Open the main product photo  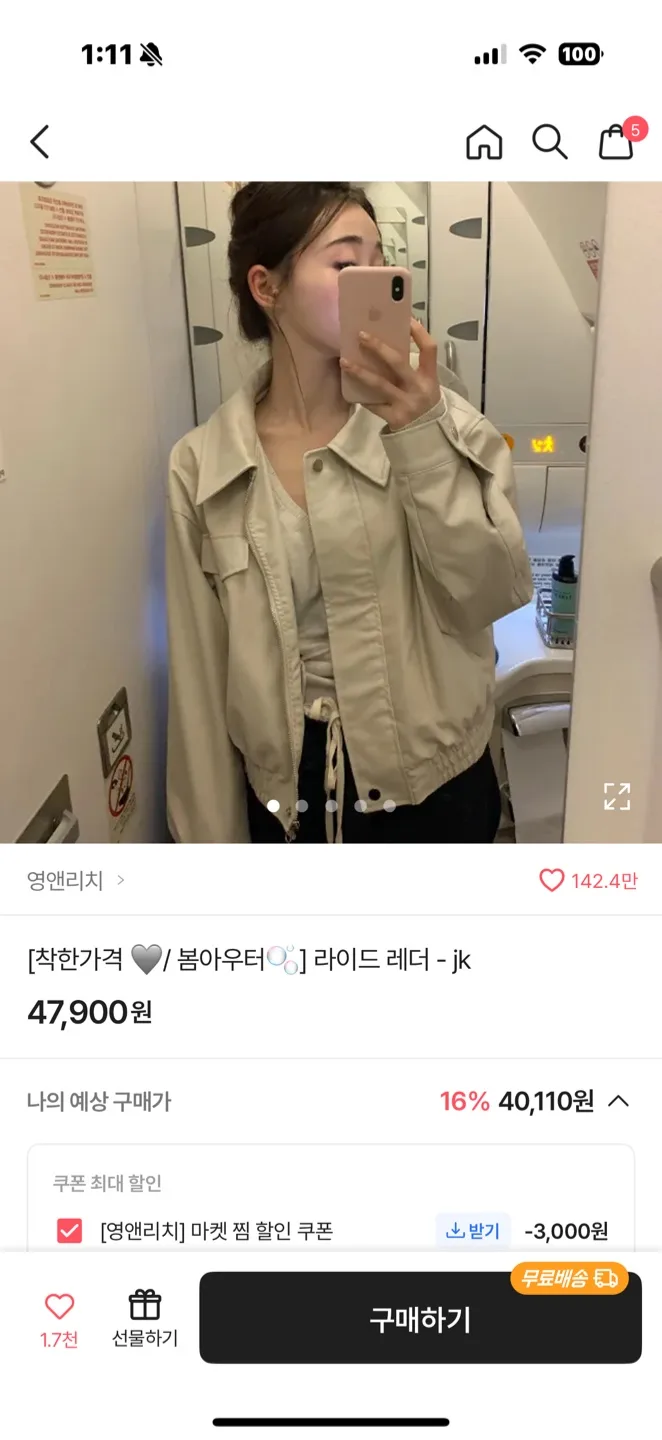[330, 510]
